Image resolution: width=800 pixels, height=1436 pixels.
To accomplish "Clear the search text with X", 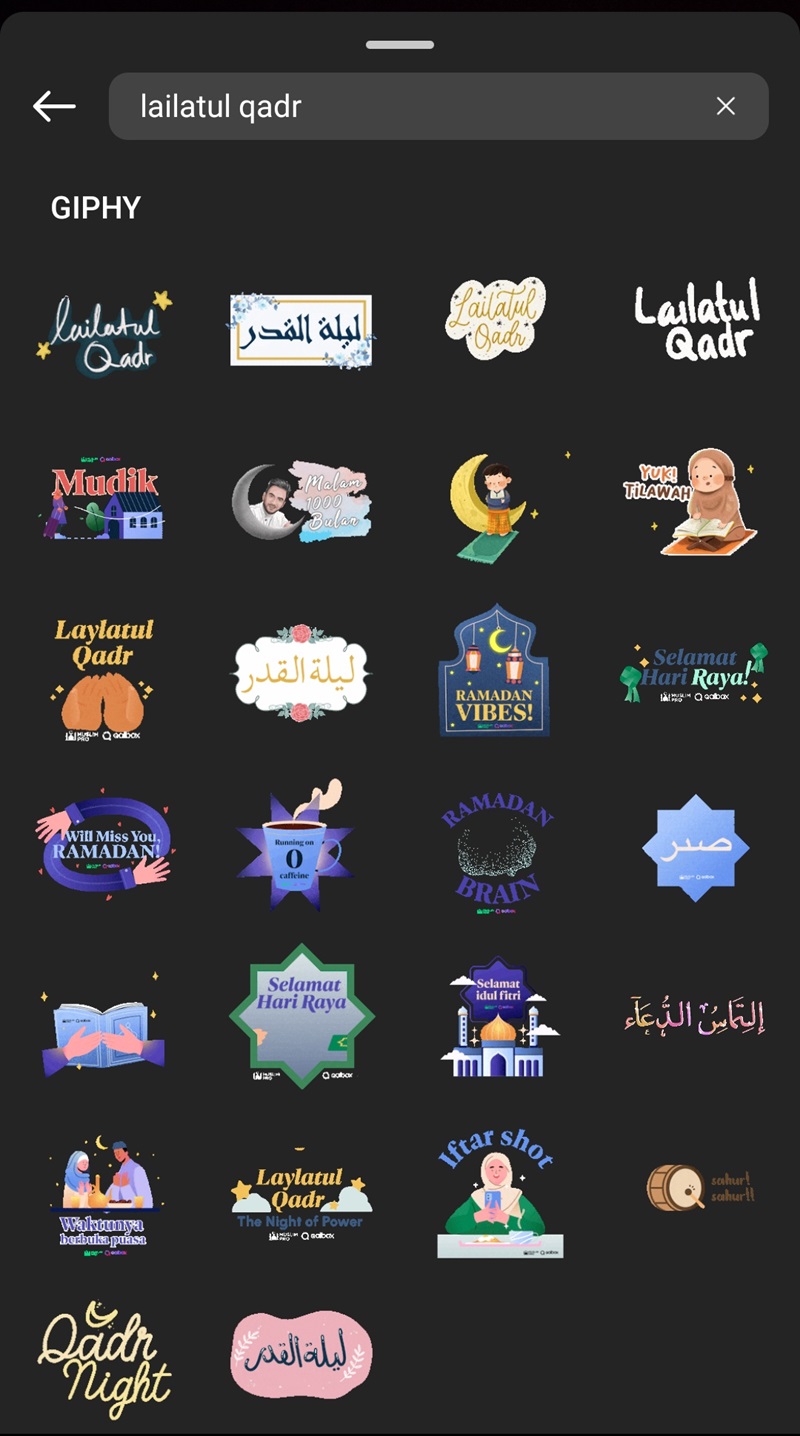I will (x=726, y=106).
